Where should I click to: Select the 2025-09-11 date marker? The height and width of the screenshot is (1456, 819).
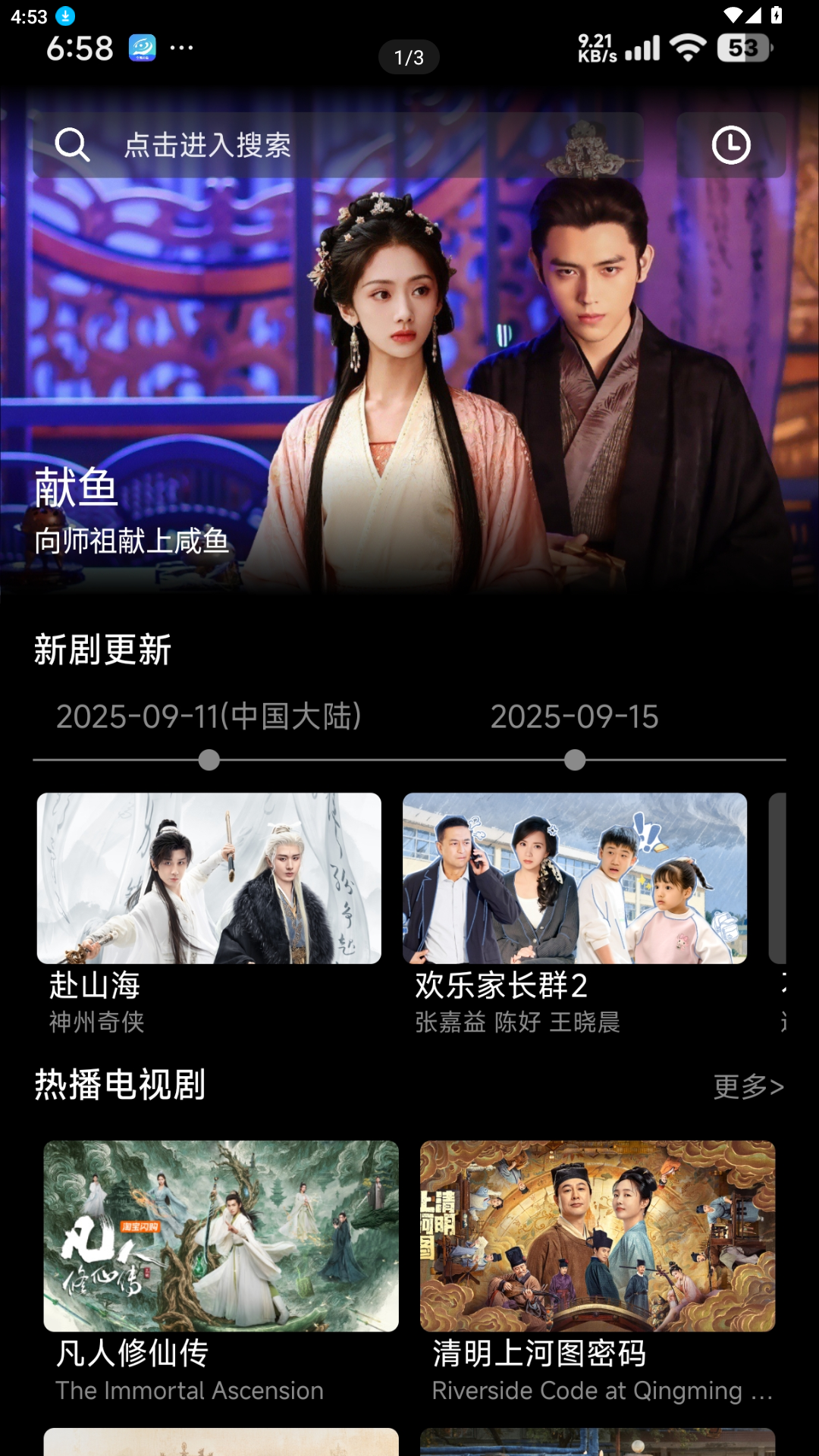pyautogui.click(x=209, y=760)
